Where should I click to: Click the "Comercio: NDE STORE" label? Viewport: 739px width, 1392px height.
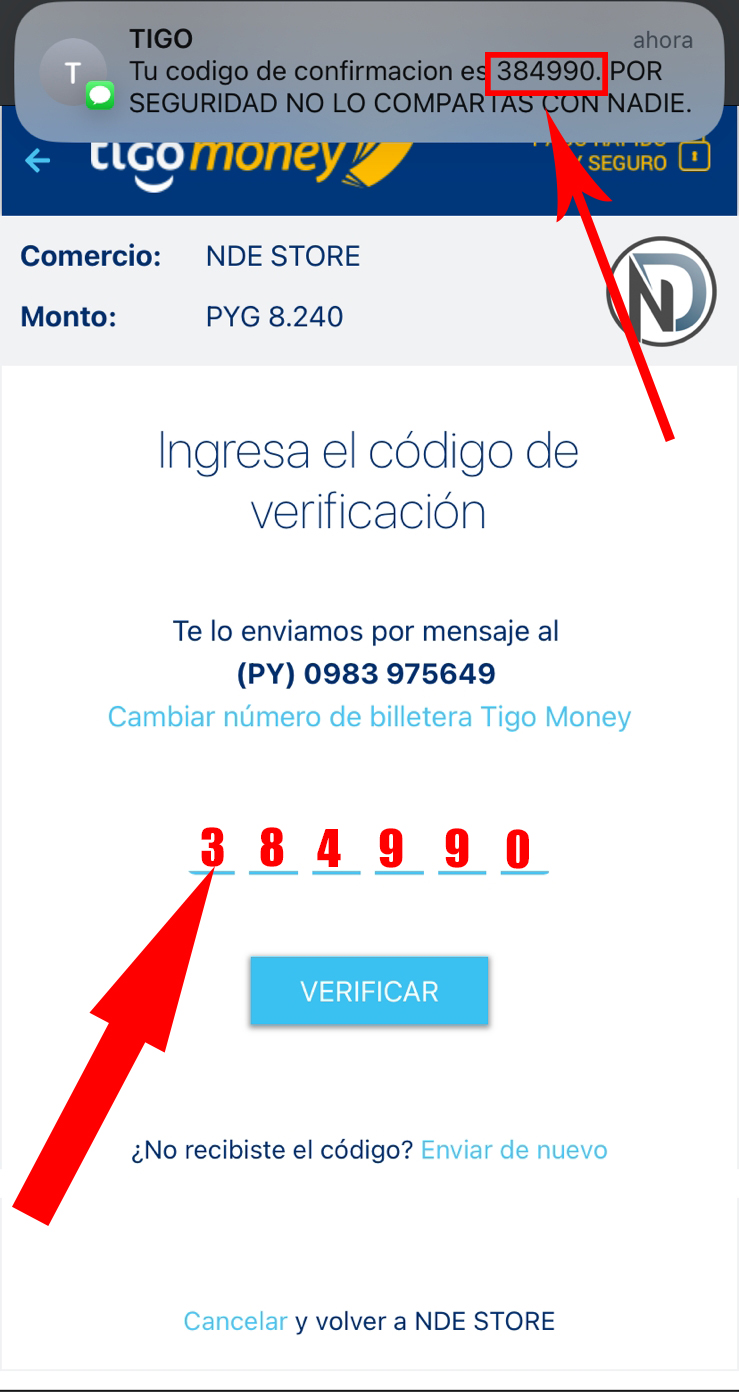(92, 256)
